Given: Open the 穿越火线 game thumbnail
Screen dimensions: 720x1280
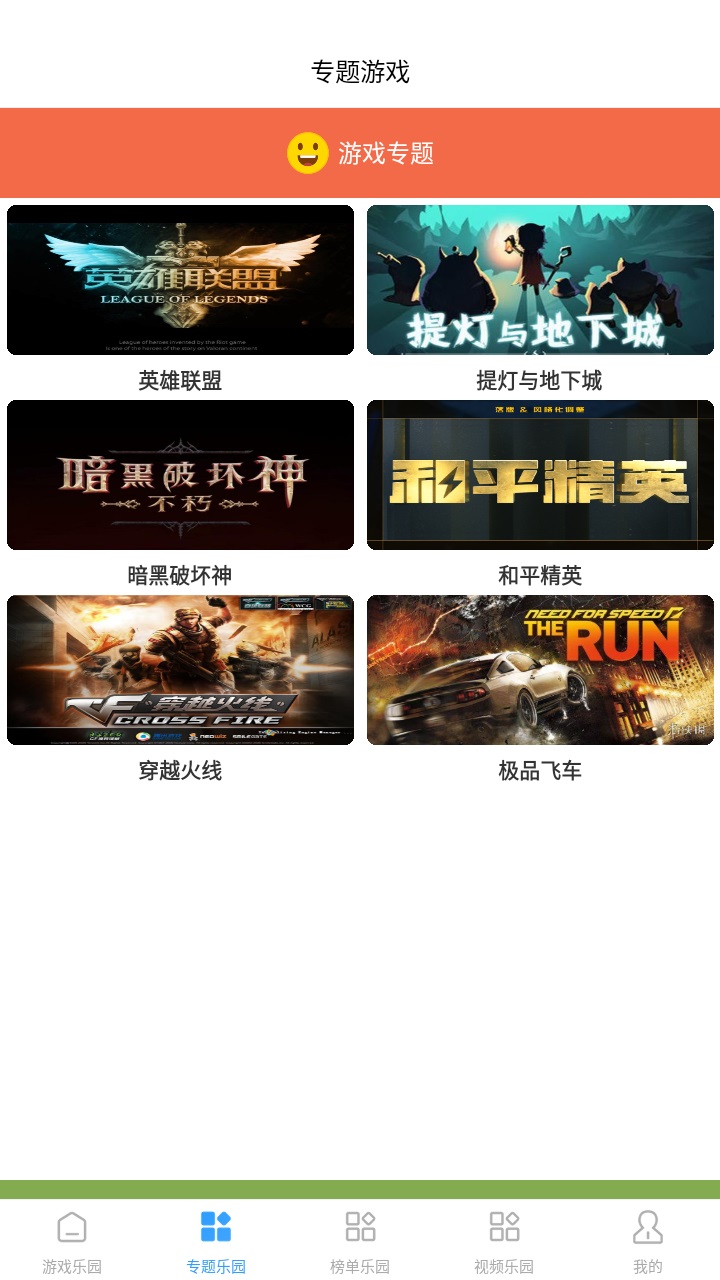Looking at the screenshot, I should click(180, 669).
